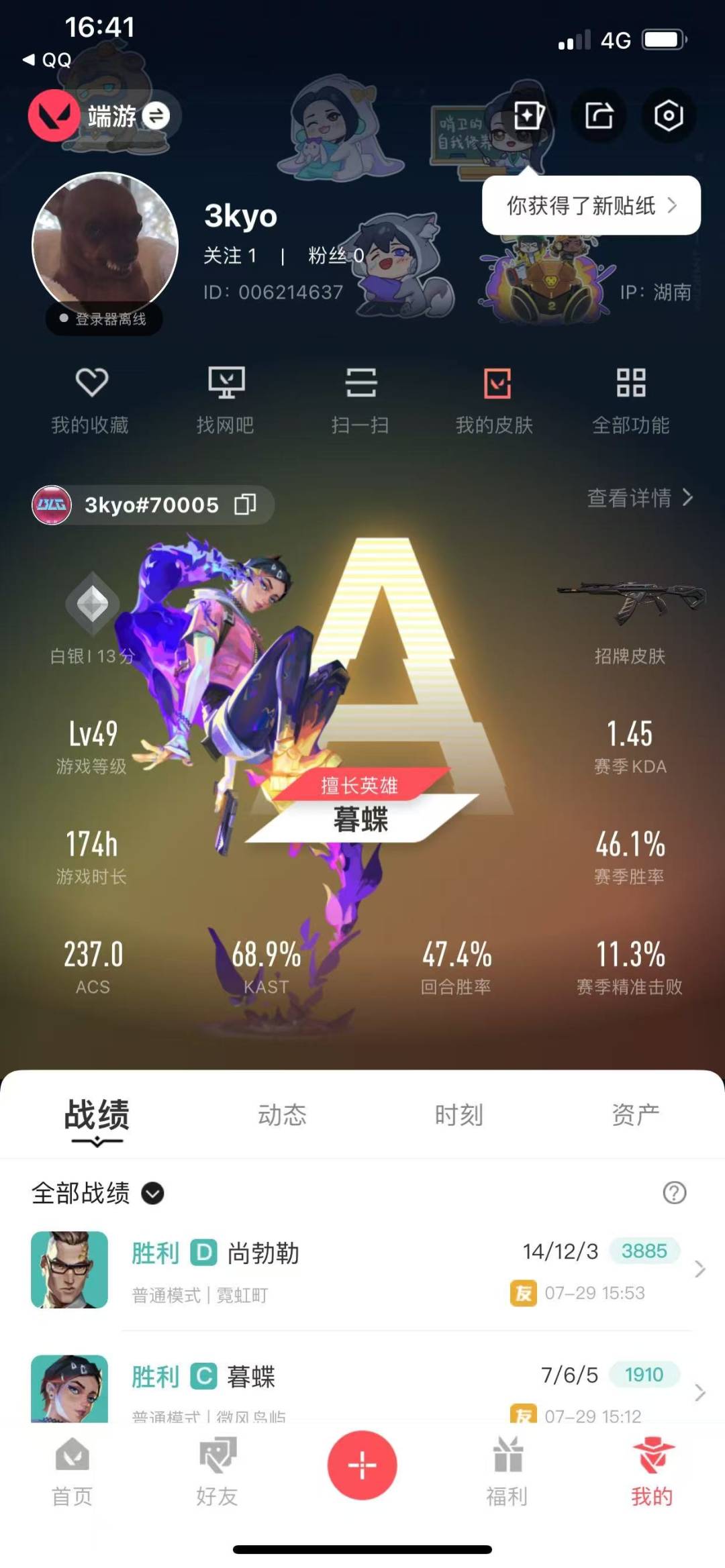
Task: Open the 你获得了新贴纸 notification bubble
Action: click(x=591, y=205)
